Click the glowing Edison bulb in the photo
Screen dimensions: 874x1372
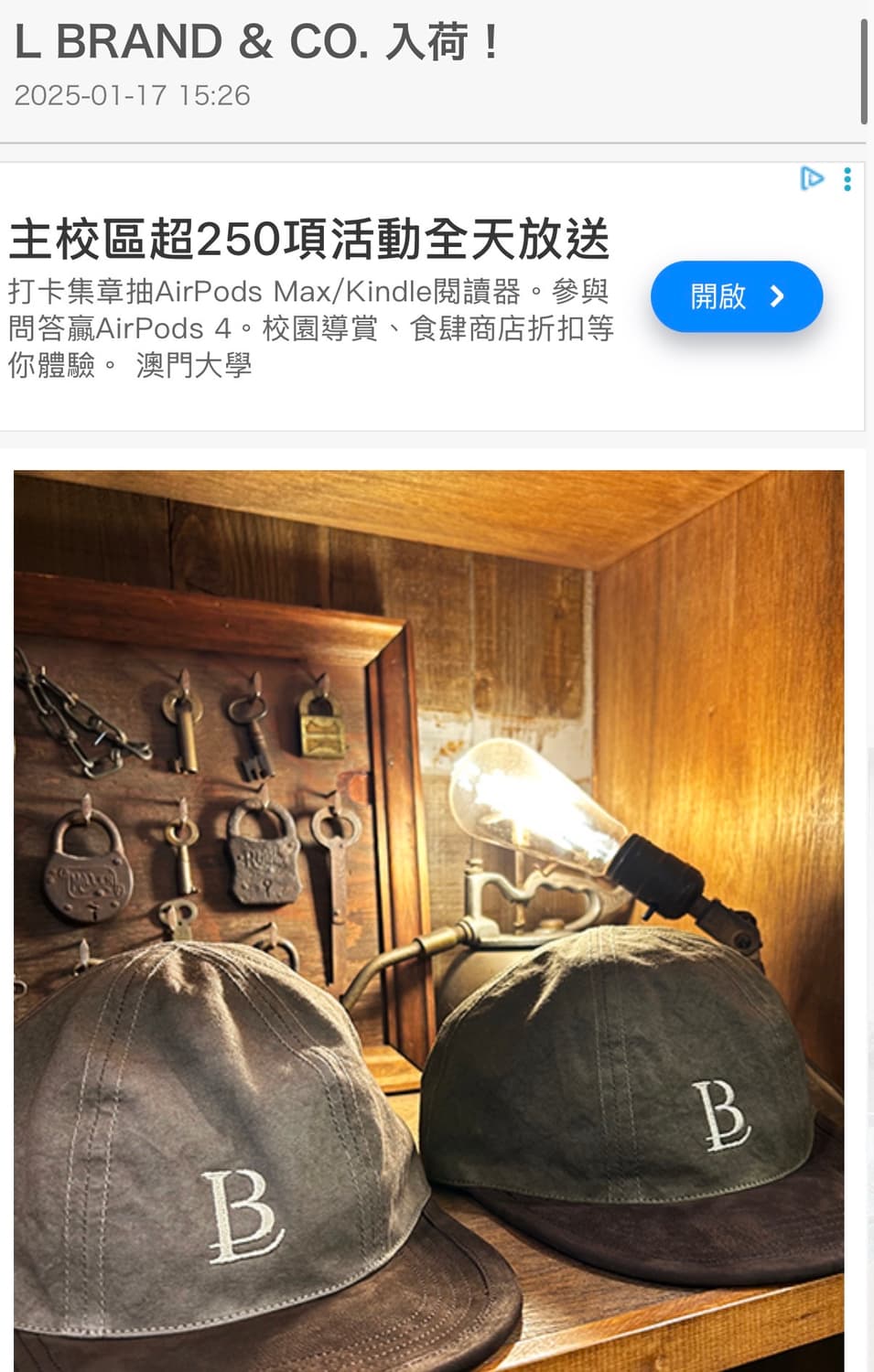click(x=540, y=805)
